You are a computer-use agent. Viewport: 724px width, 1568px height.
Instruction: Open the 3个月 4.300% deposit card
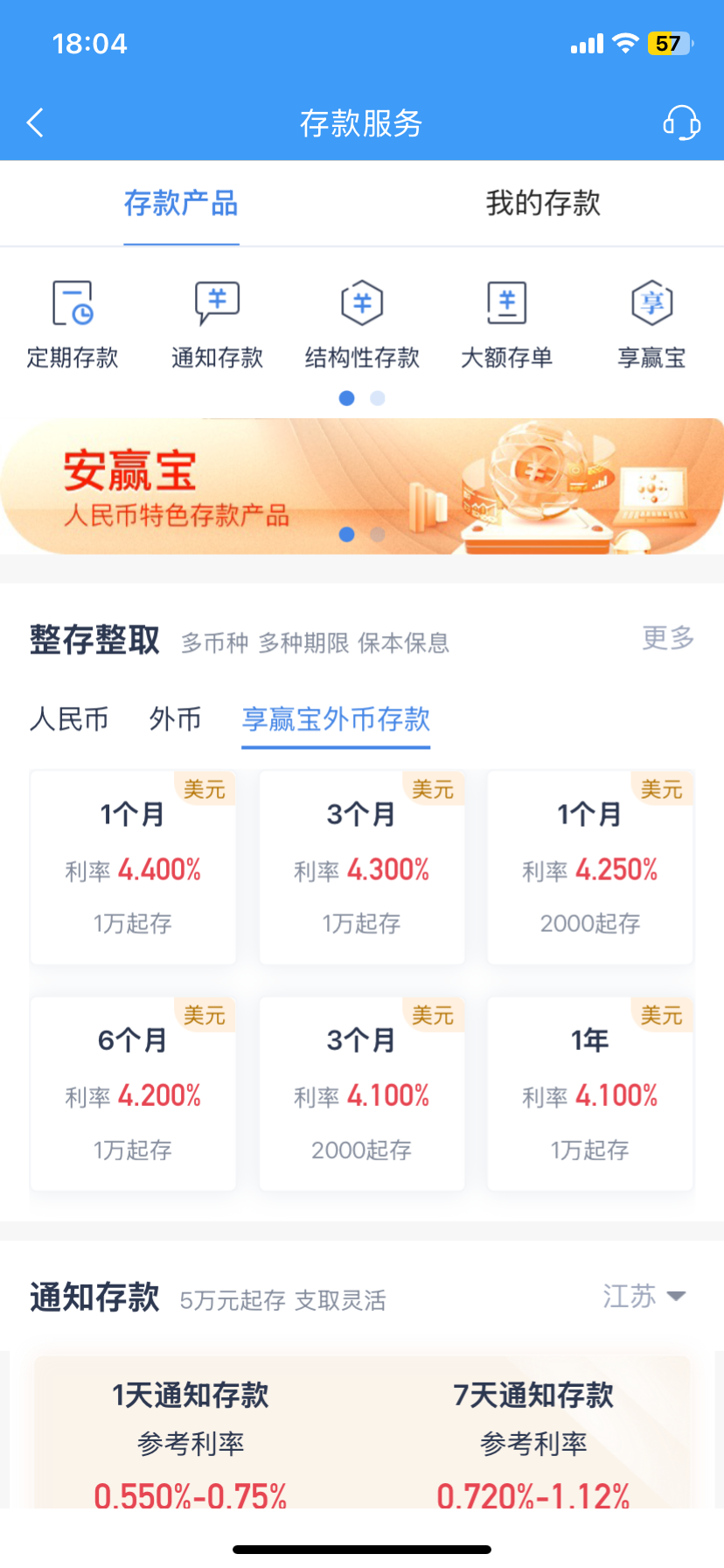coord(362,868)
